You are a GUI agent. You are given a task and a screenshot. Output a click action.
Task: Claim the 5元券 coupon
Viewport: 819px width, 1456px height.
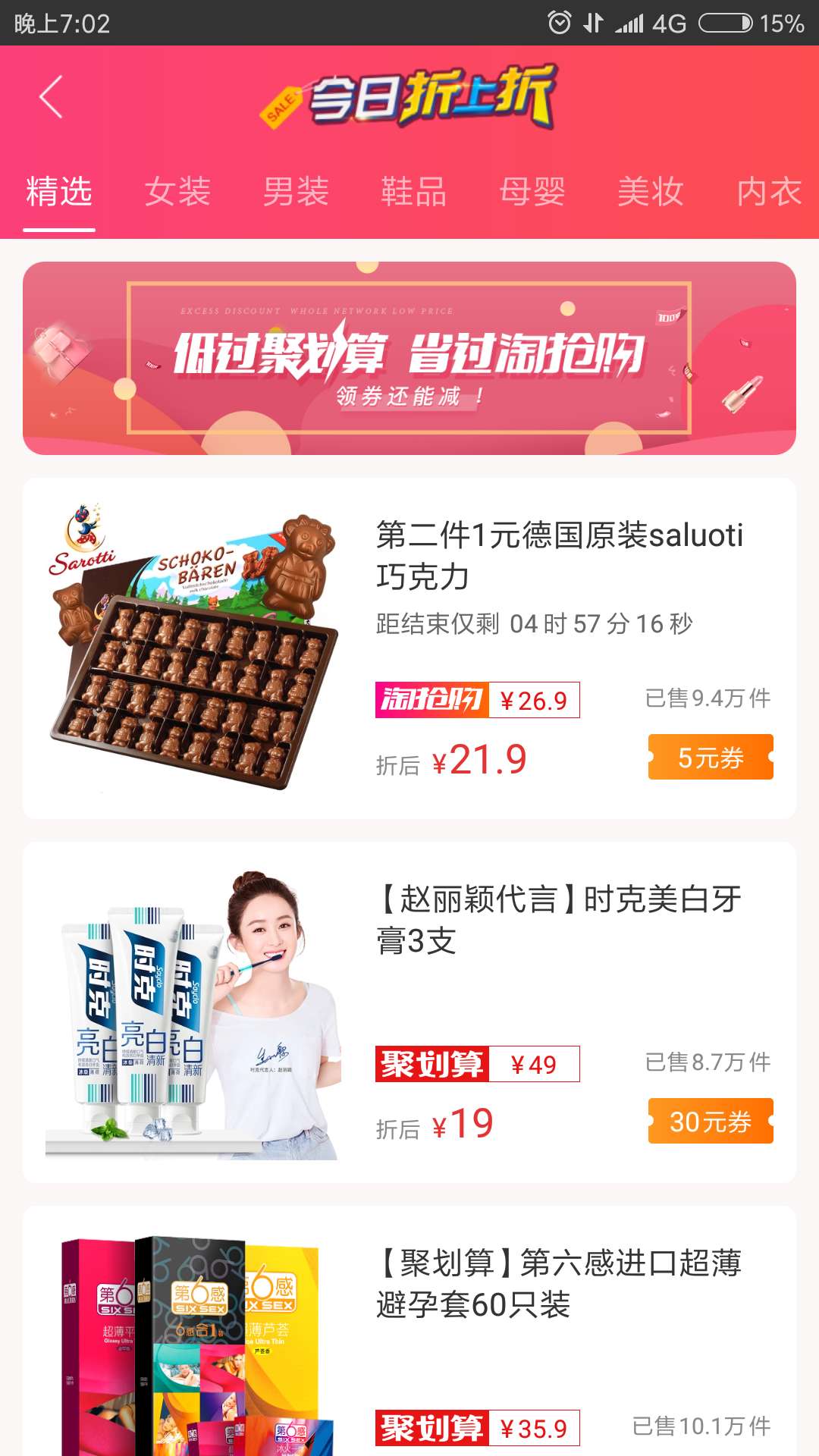click(711, 757)
